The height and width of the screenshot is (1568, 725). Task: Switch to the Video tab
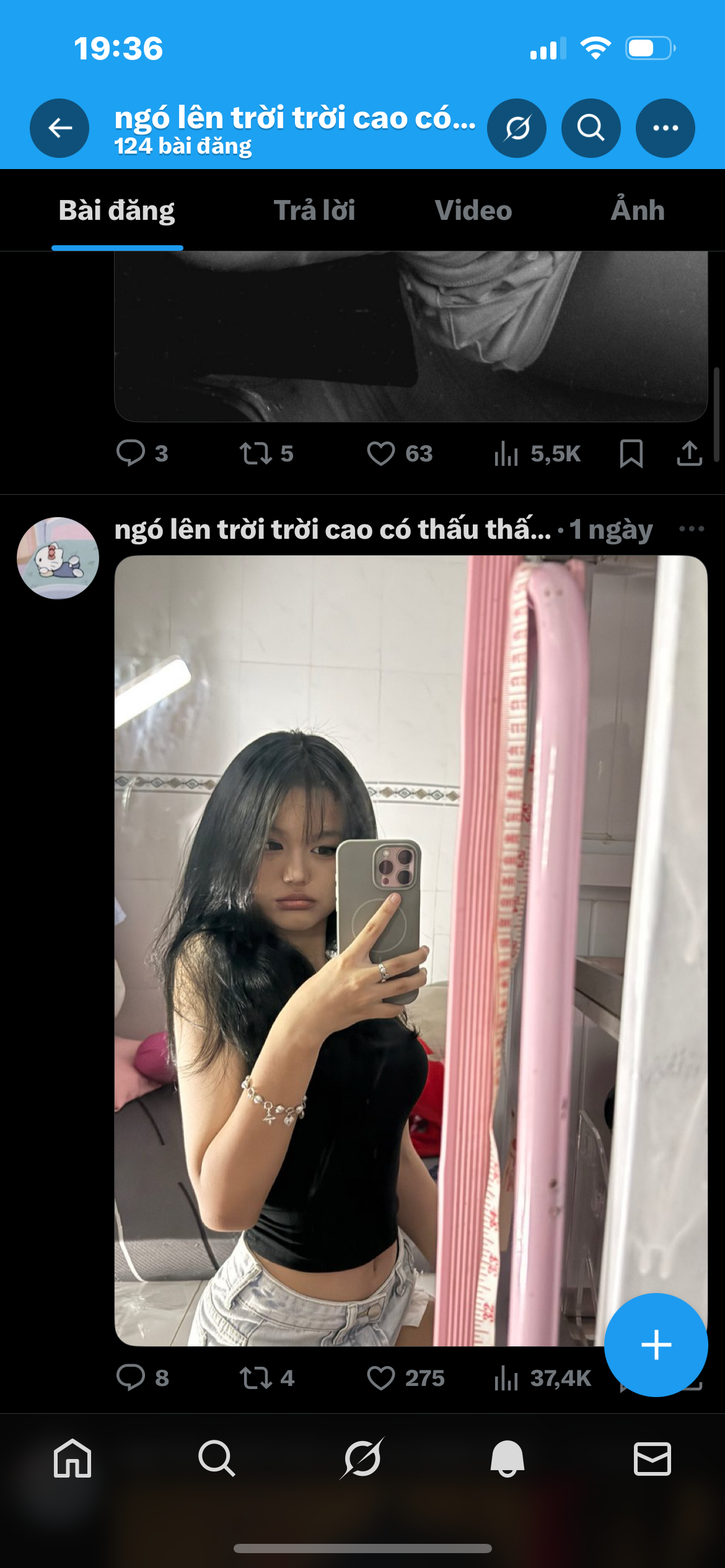pos(473,211)
